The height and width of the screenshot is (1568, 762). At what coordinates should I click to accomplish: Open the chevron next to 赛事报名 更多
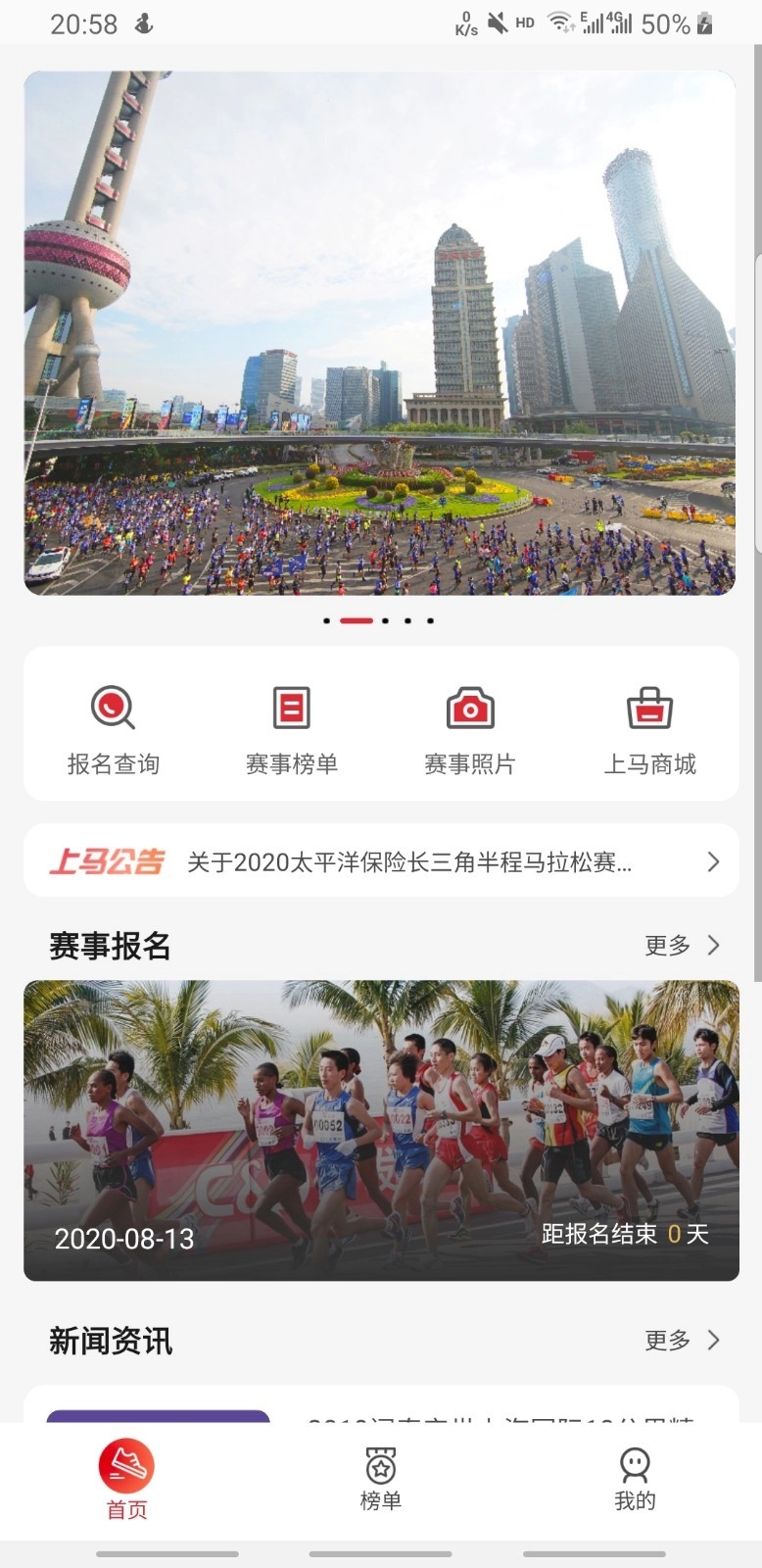click(716, 946)
